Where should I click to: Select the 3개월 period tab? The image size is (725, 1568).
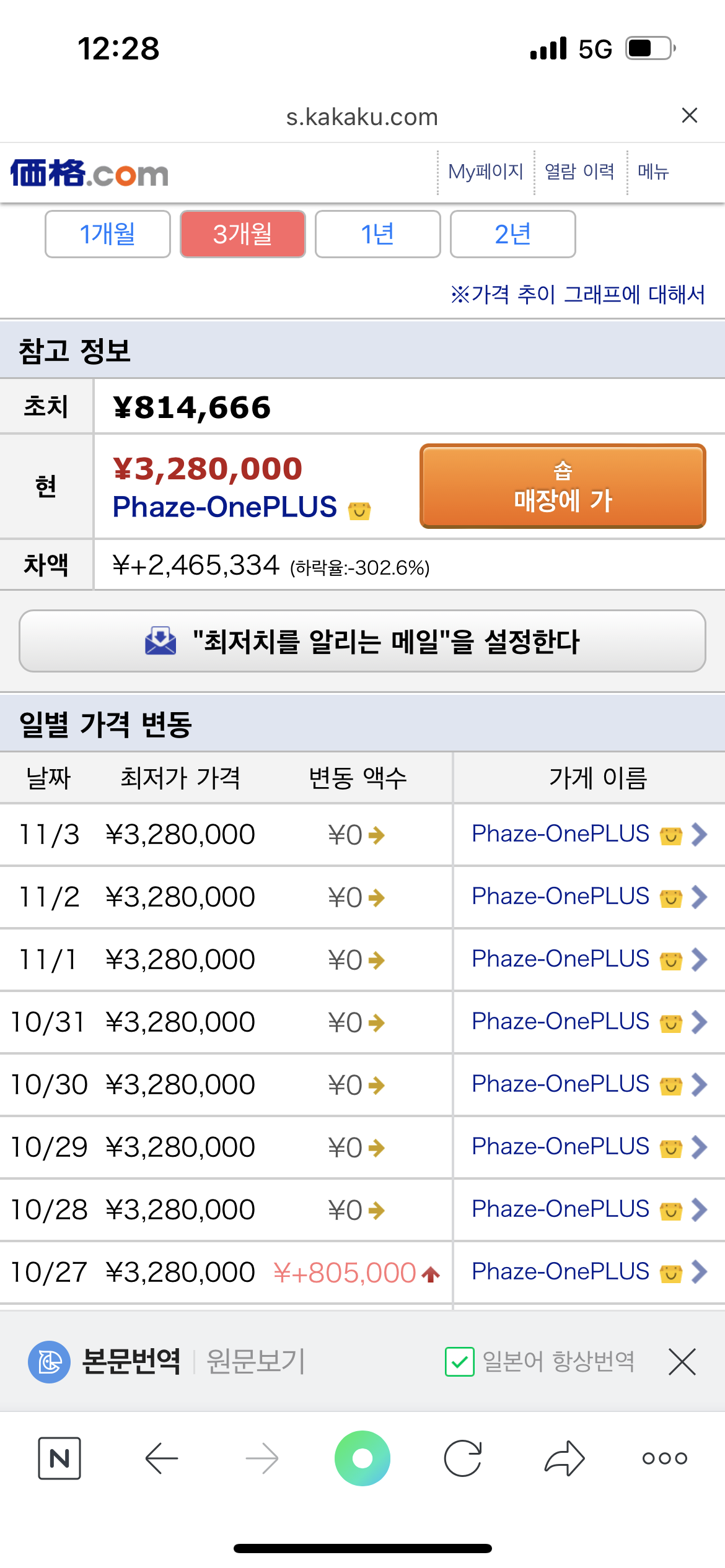pos(243,234)
